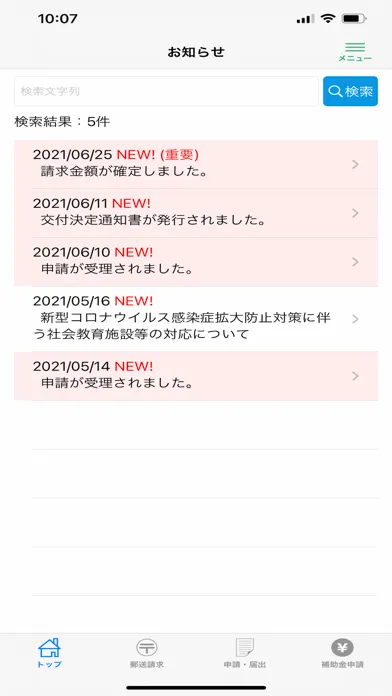Switch to the 申請・届出 tab
This screenshot has width=392, height=696.
(x=245, y=653)
